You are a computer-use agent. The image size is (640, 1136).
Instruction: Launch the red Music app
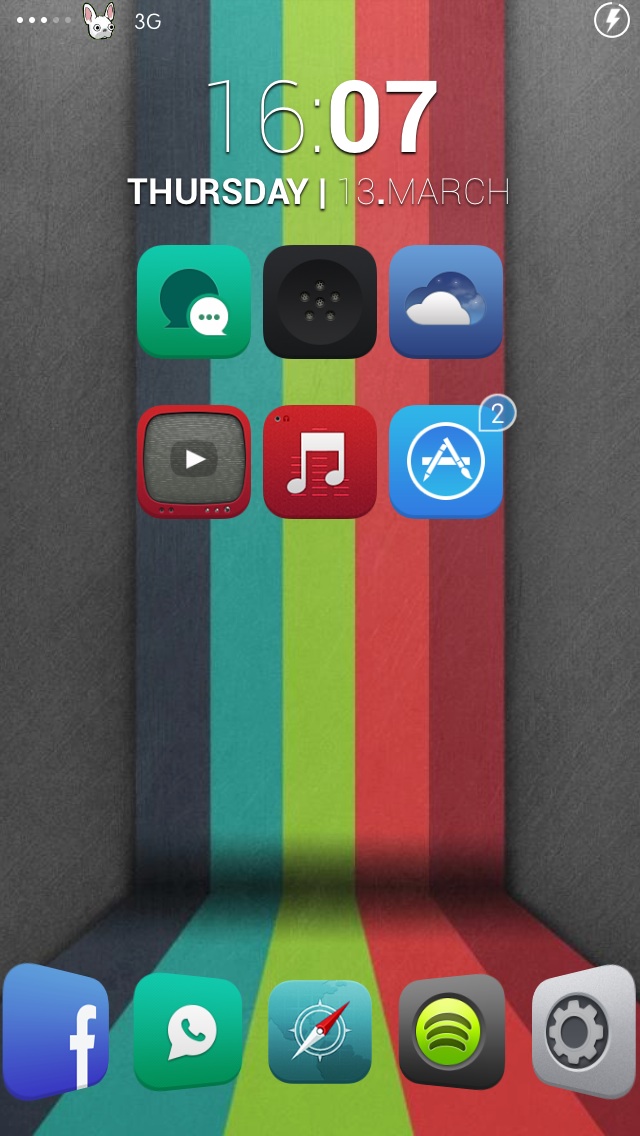point(320,462)
